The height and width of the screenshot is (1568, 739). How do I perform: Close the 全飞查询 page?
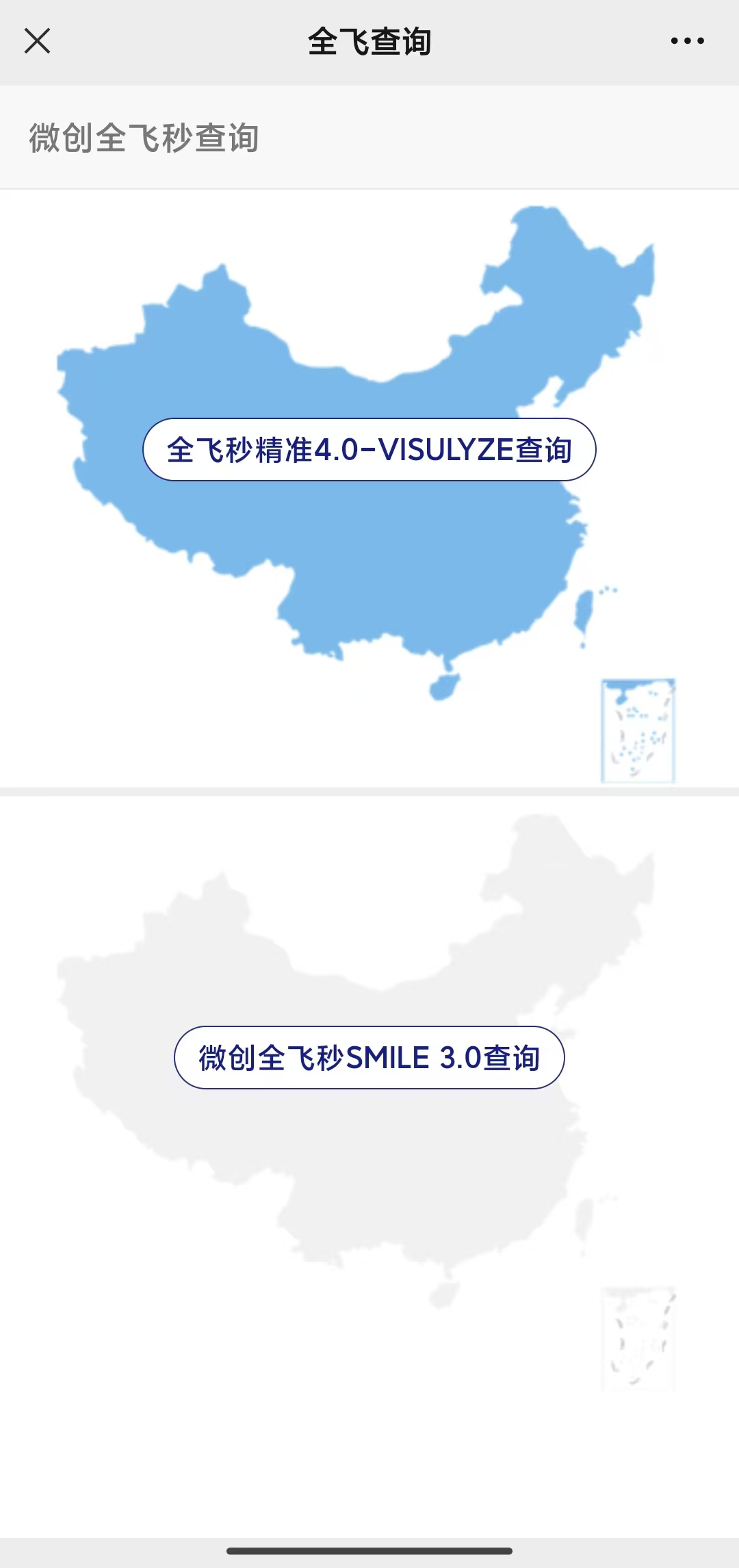(37, 41)
